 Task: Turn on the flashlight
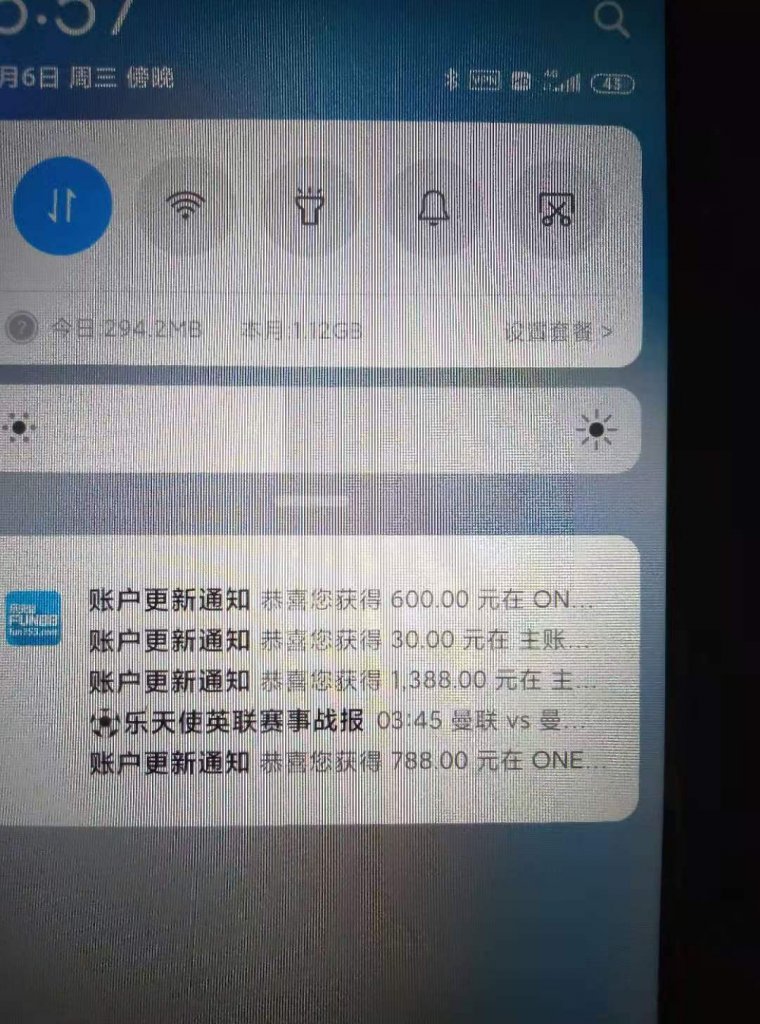[x=309, y=207]
